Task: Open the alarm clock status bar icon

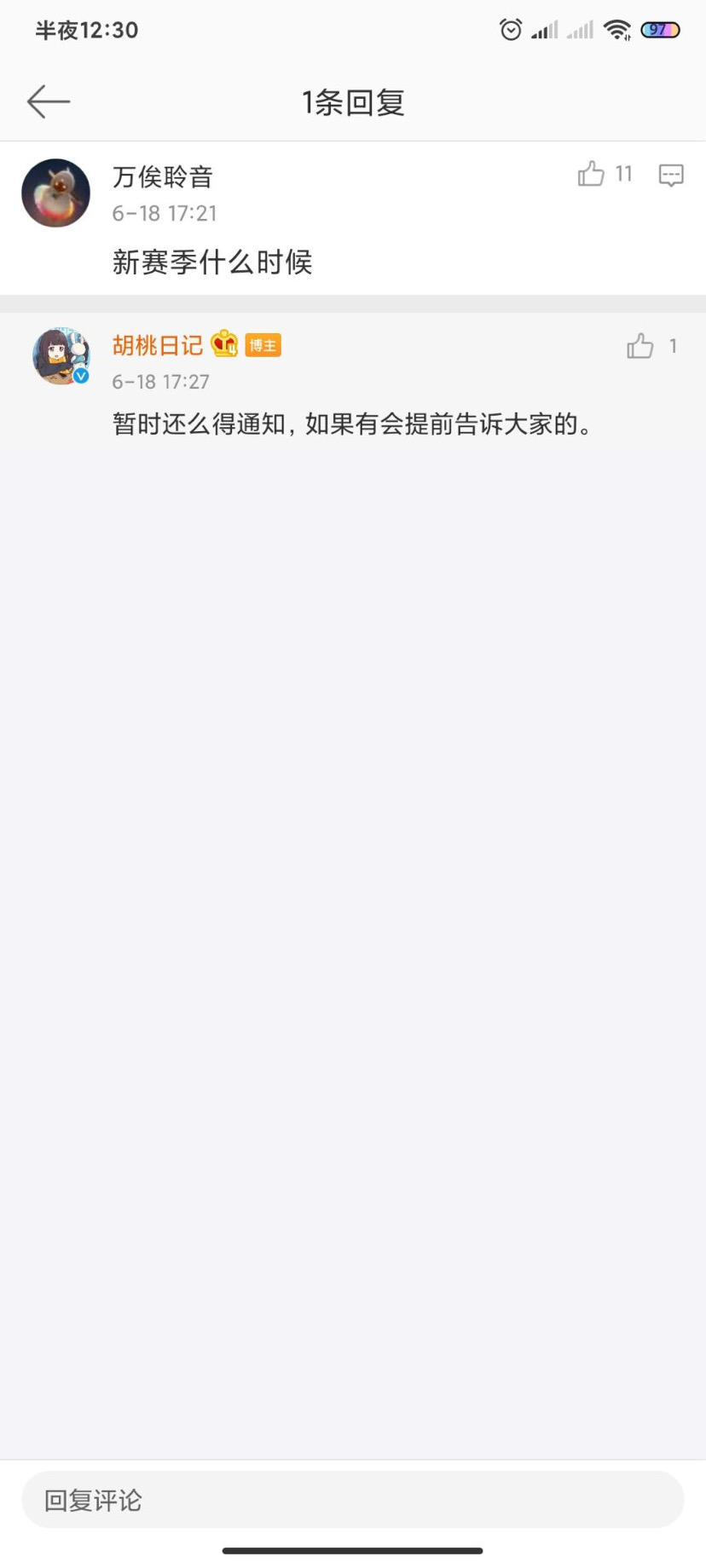Action: (x=510, y=29)
